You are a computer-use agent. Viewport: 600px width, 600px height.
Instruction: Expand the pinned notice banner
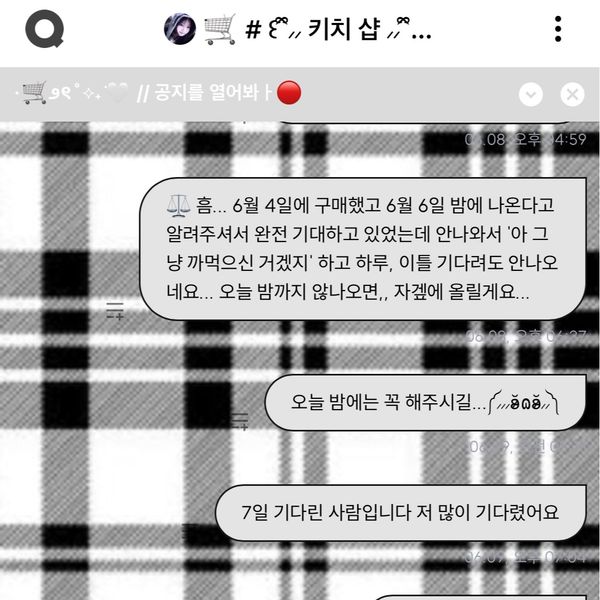click(x=531, y=94)
